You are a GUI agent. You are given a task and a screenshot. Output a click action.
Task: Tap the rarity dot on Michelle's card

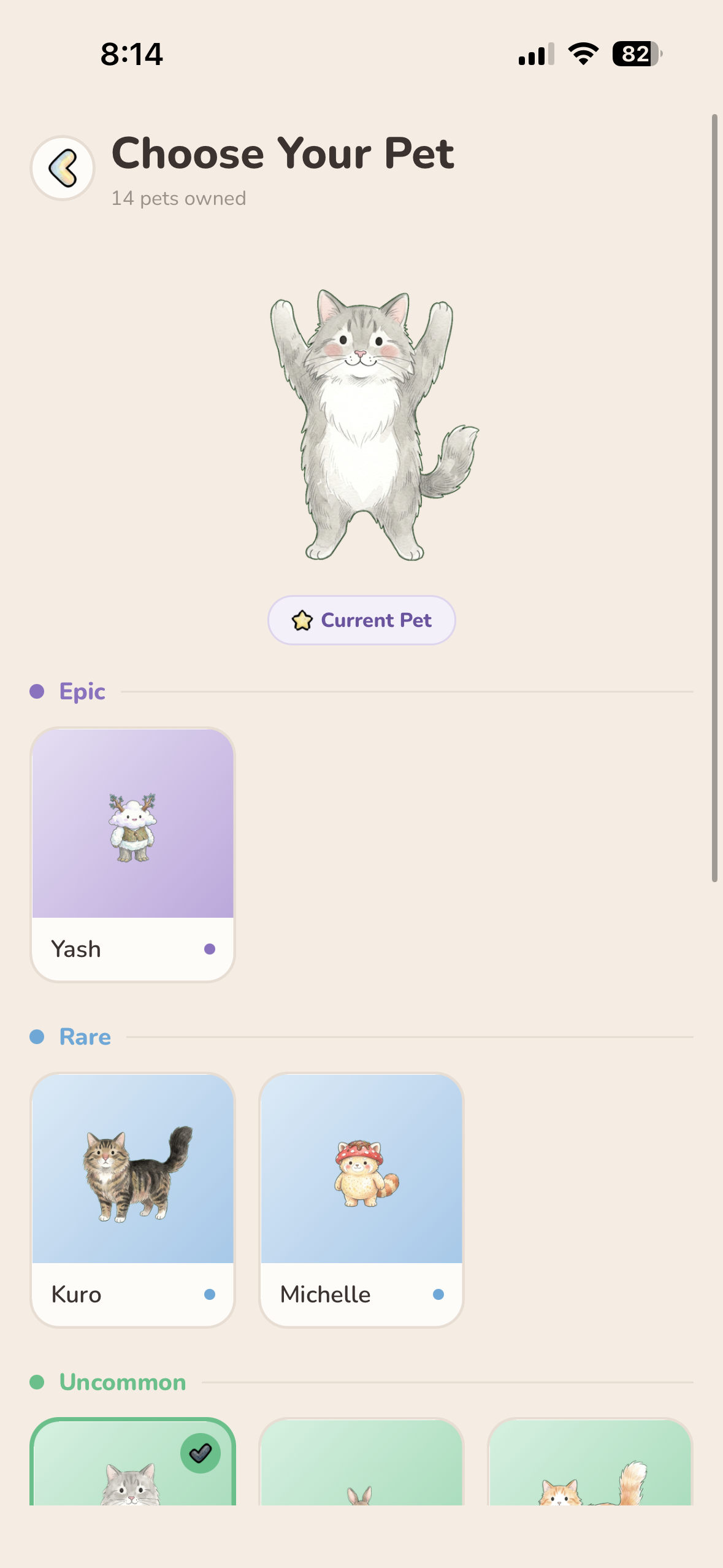point(438,1294)
